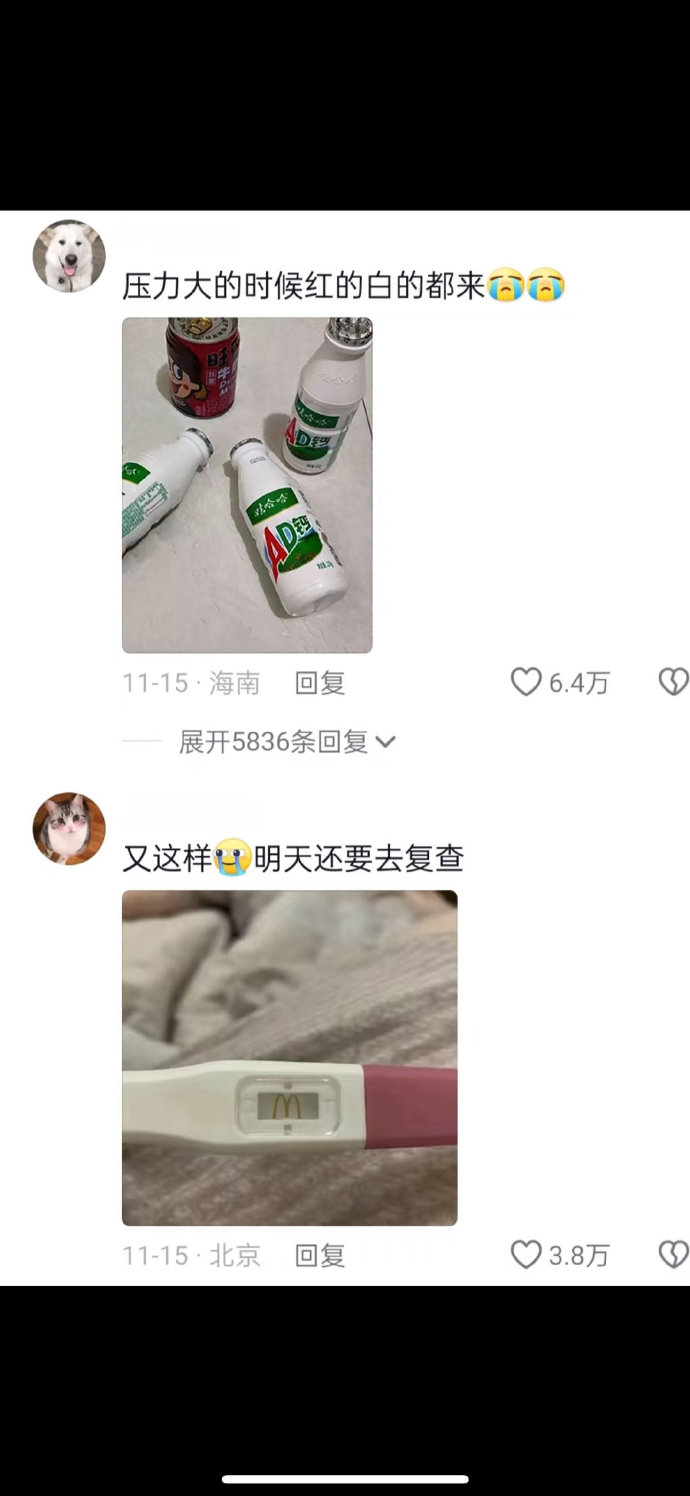Dislike the 海南 comment
The height and width of the screenshot is (1496, 690).
(x=673, y=682)
